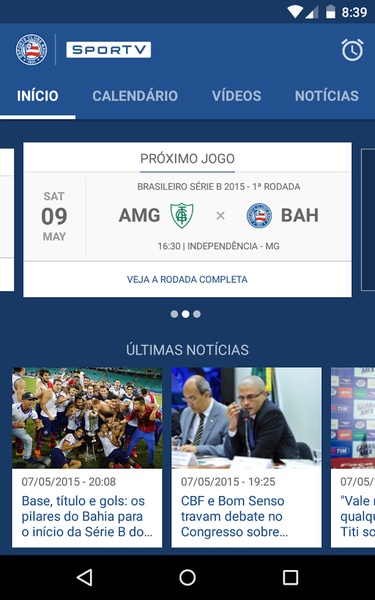
Task: Select the Início tab
Action: 38,96
